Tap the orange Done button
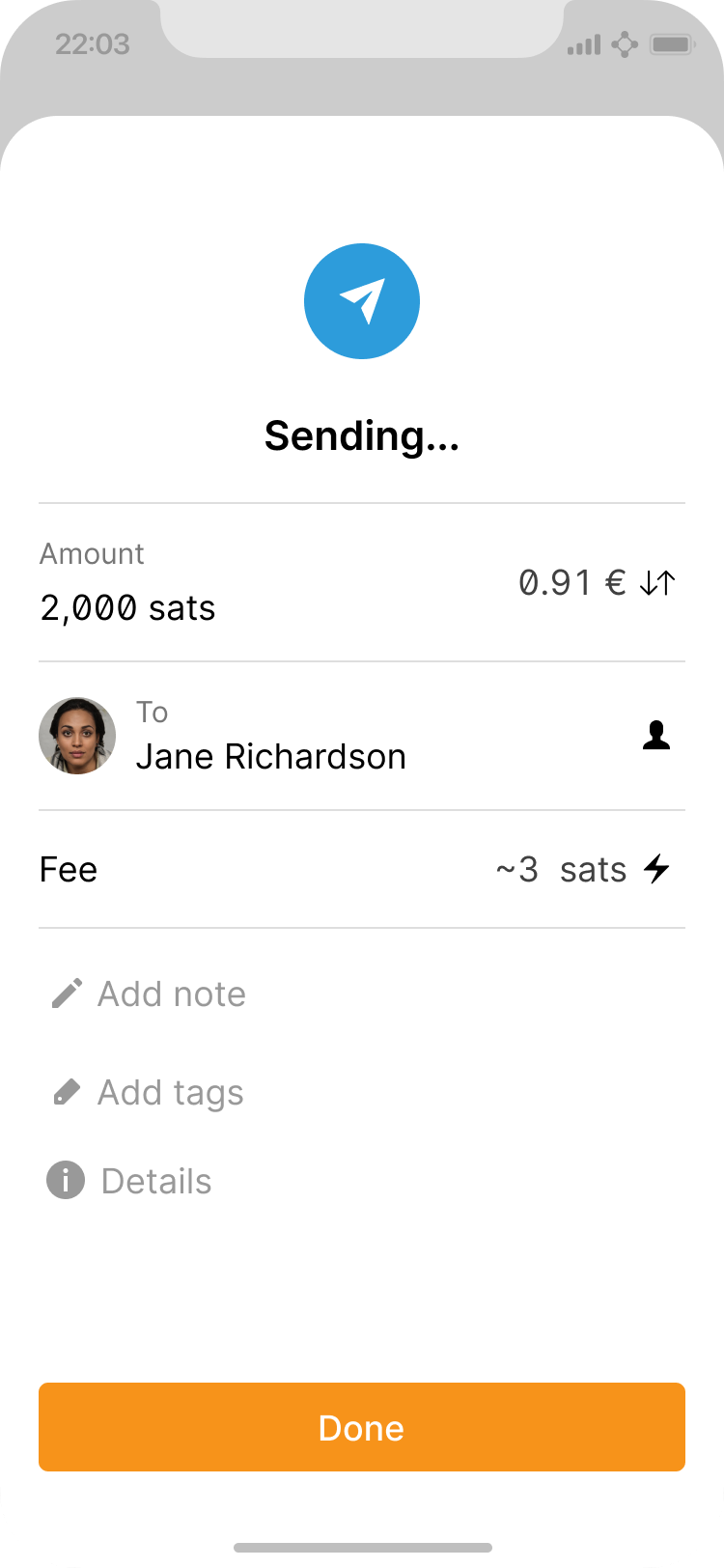The image size is (724, 1568). pos(362,1427)
